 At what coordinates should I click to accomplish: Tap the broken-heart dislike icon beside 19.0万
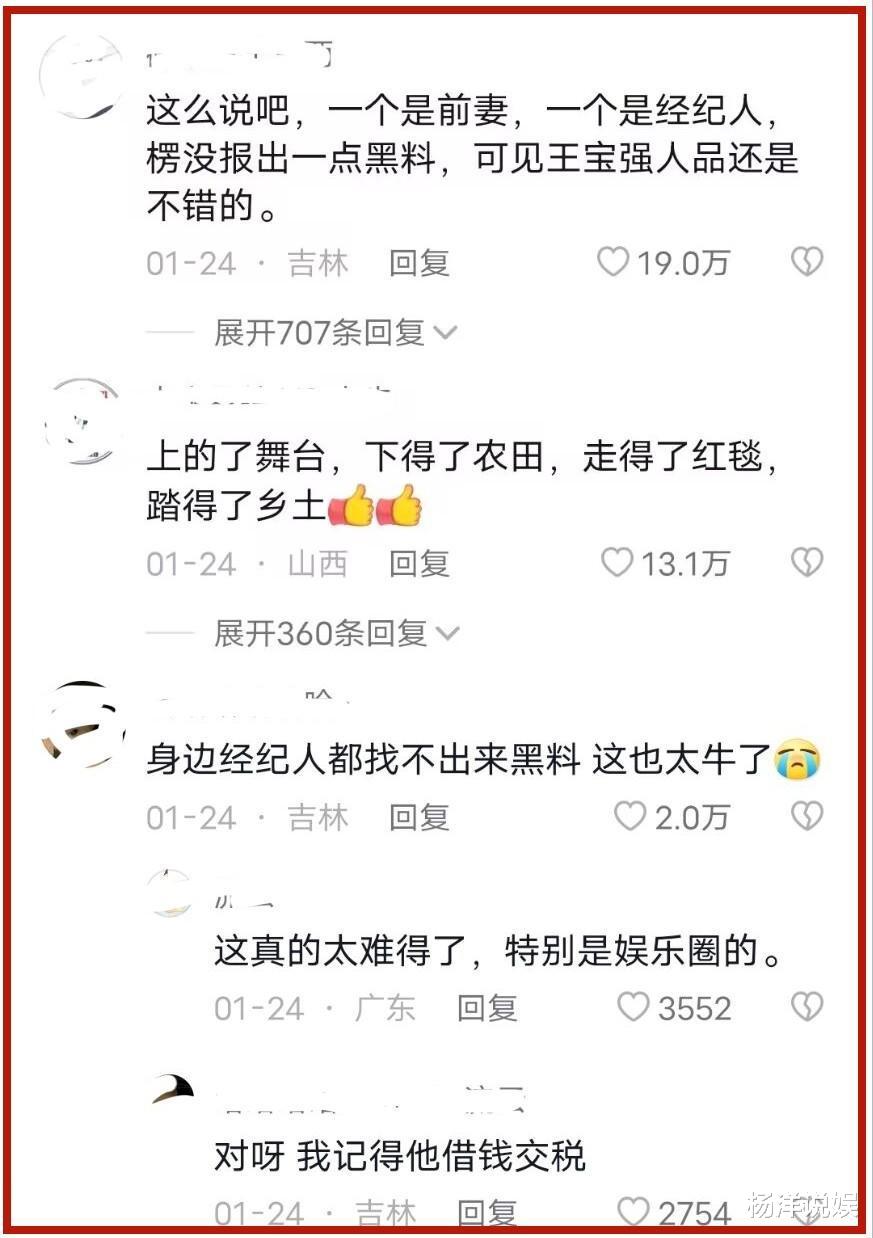[805, 262]
